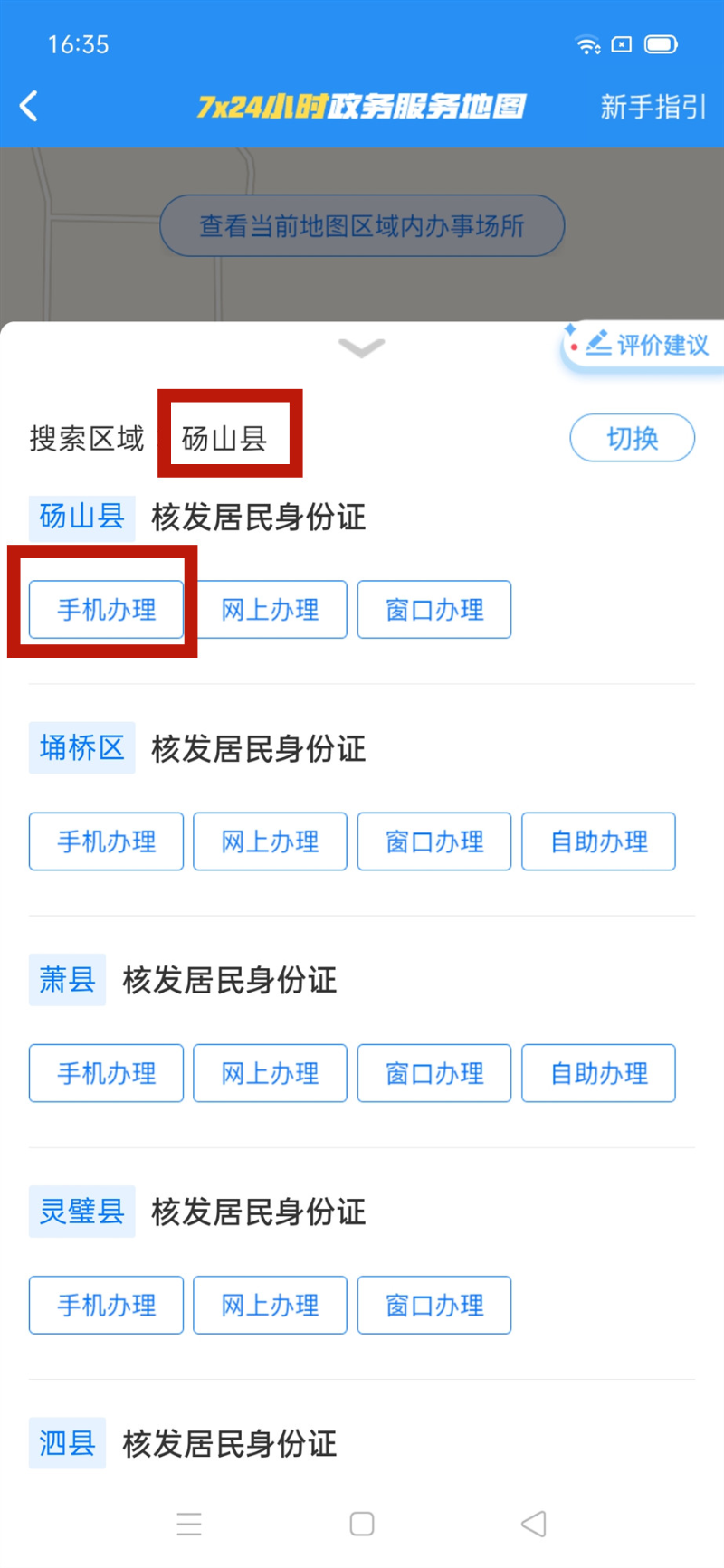Viewport: 724px width, 1568px height.
Task: Select 网上办理 for 埇桥区
Action: (270, 841)
